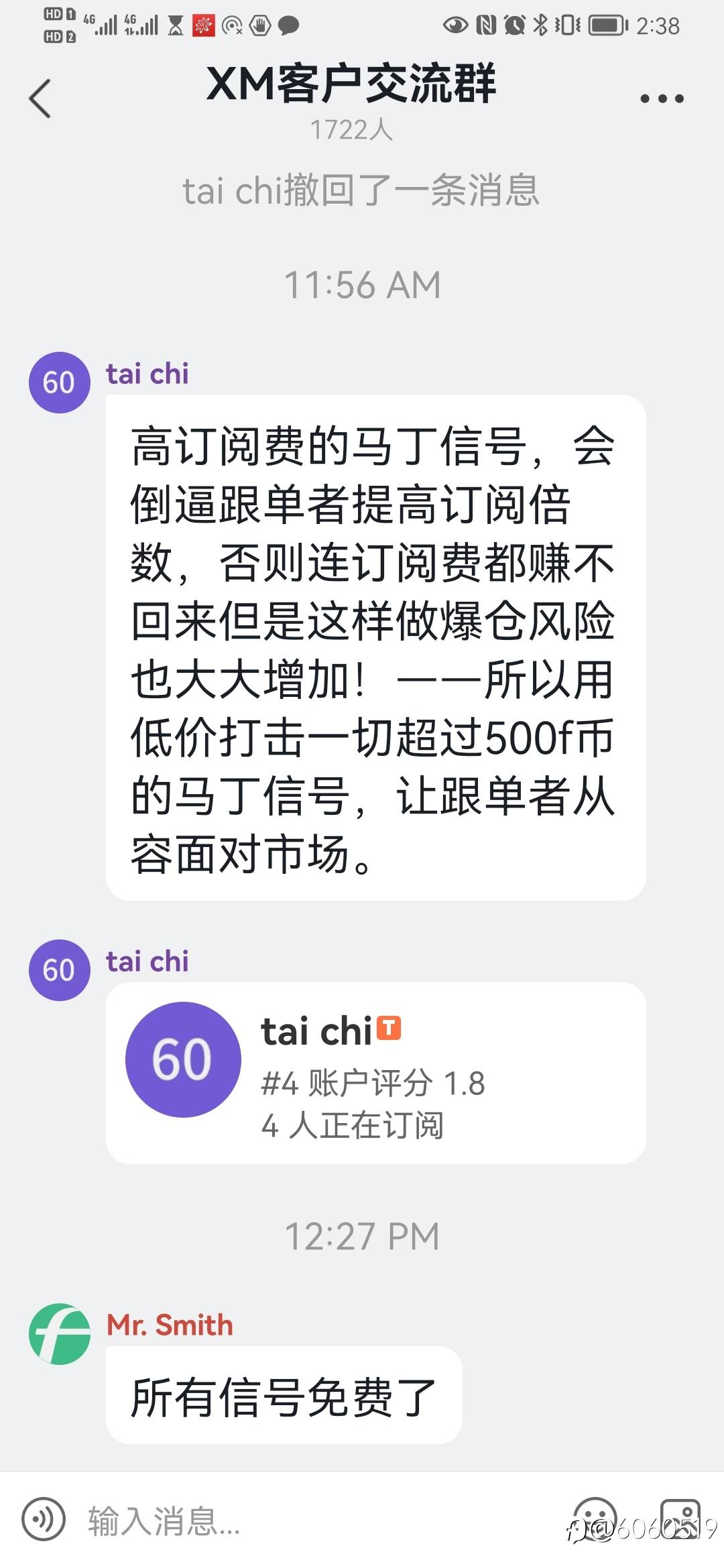Tap tai chi's purple 60 avatar

58,382
